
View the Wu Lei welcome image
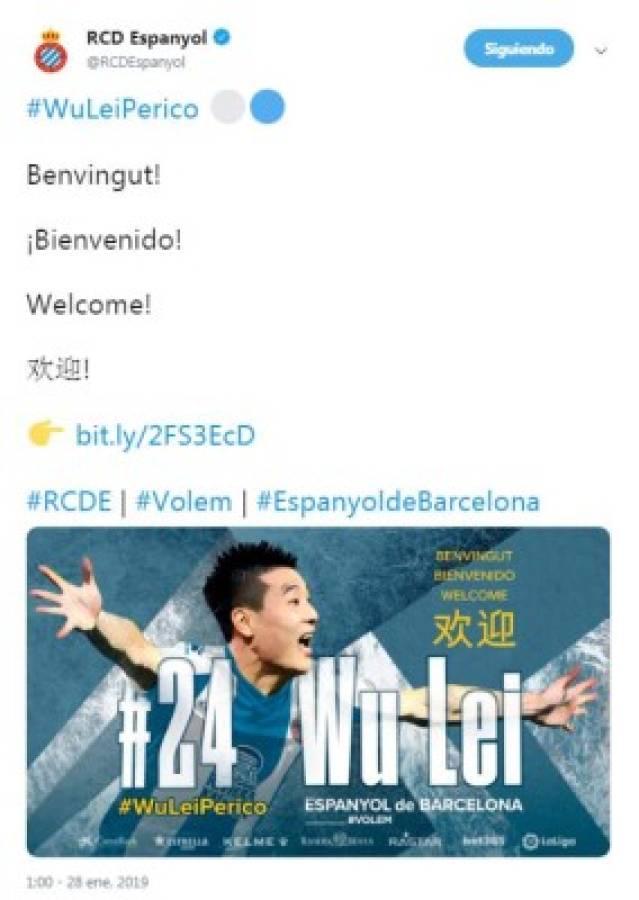pyautogui.click(x=318, y=691)
